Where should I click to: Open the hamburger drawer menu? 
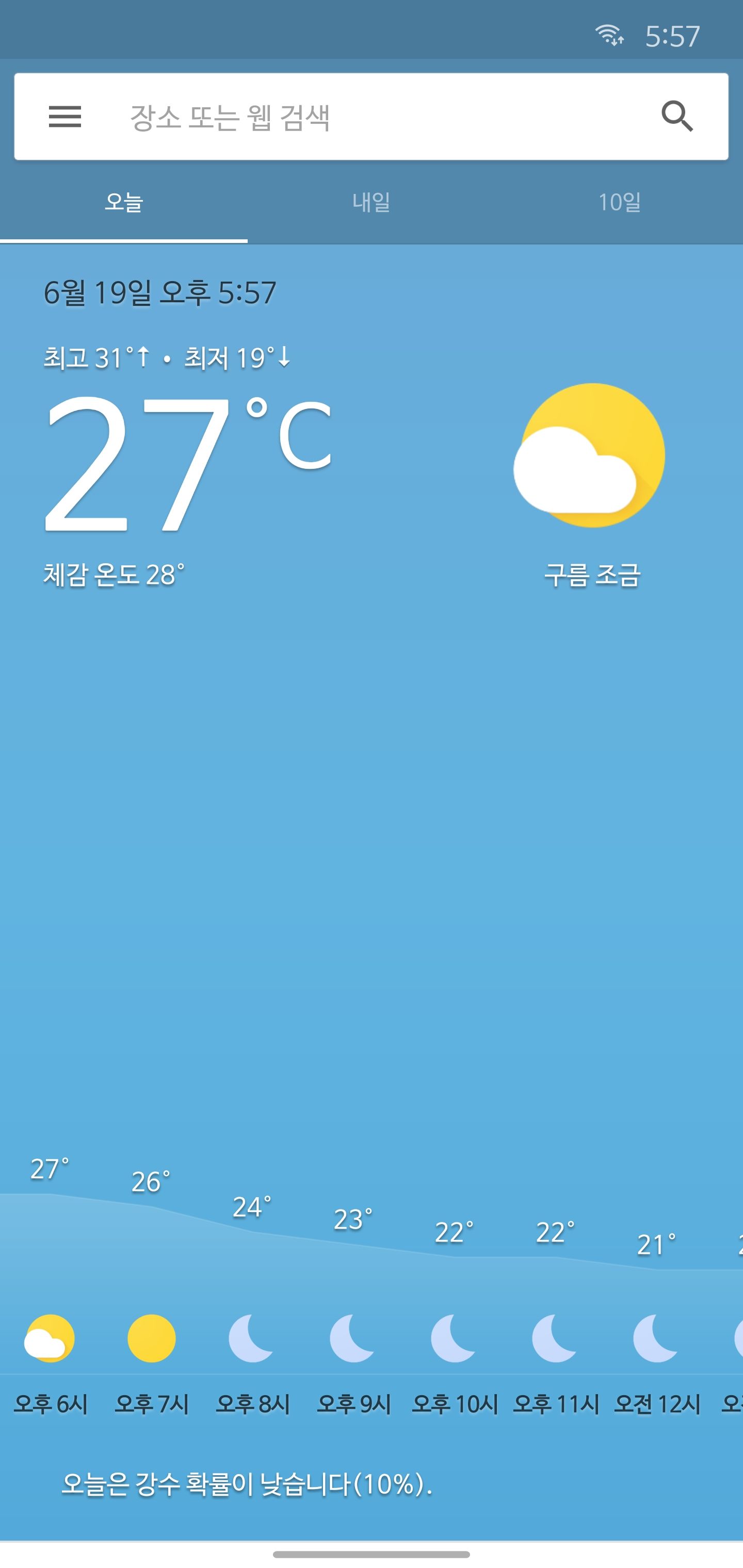(64, 117)
